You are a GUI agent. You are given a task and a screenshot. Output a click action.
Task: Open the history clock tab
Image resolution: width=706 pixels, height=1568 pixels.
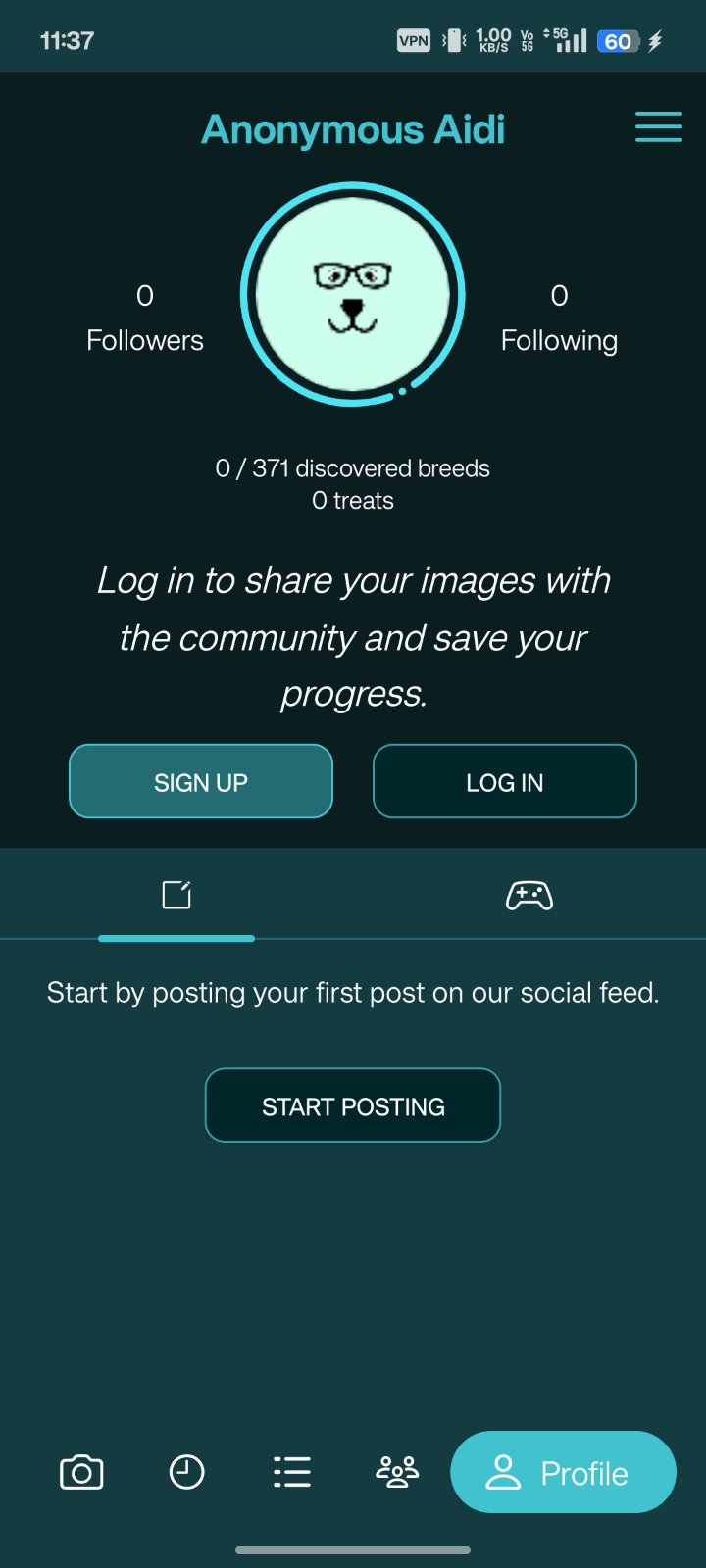tap(186, 1472)
